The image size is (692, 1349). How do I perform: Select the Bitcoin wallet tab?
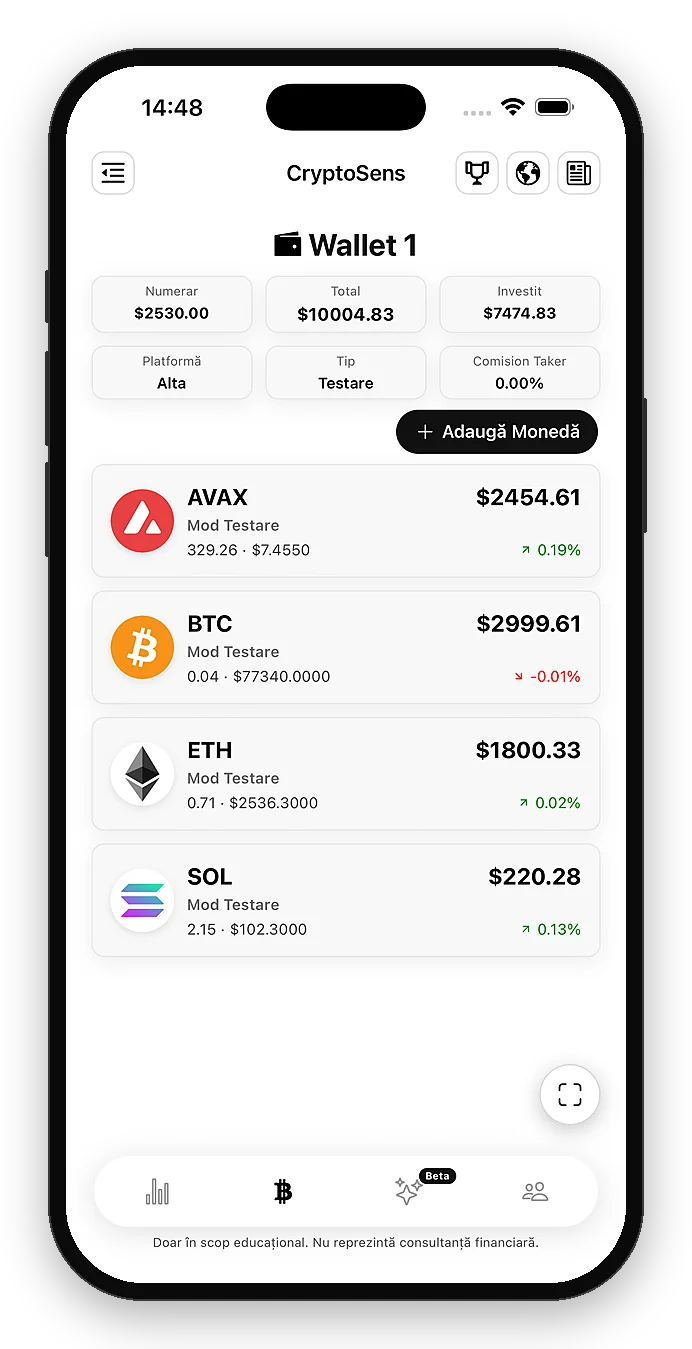(283, 1191)
